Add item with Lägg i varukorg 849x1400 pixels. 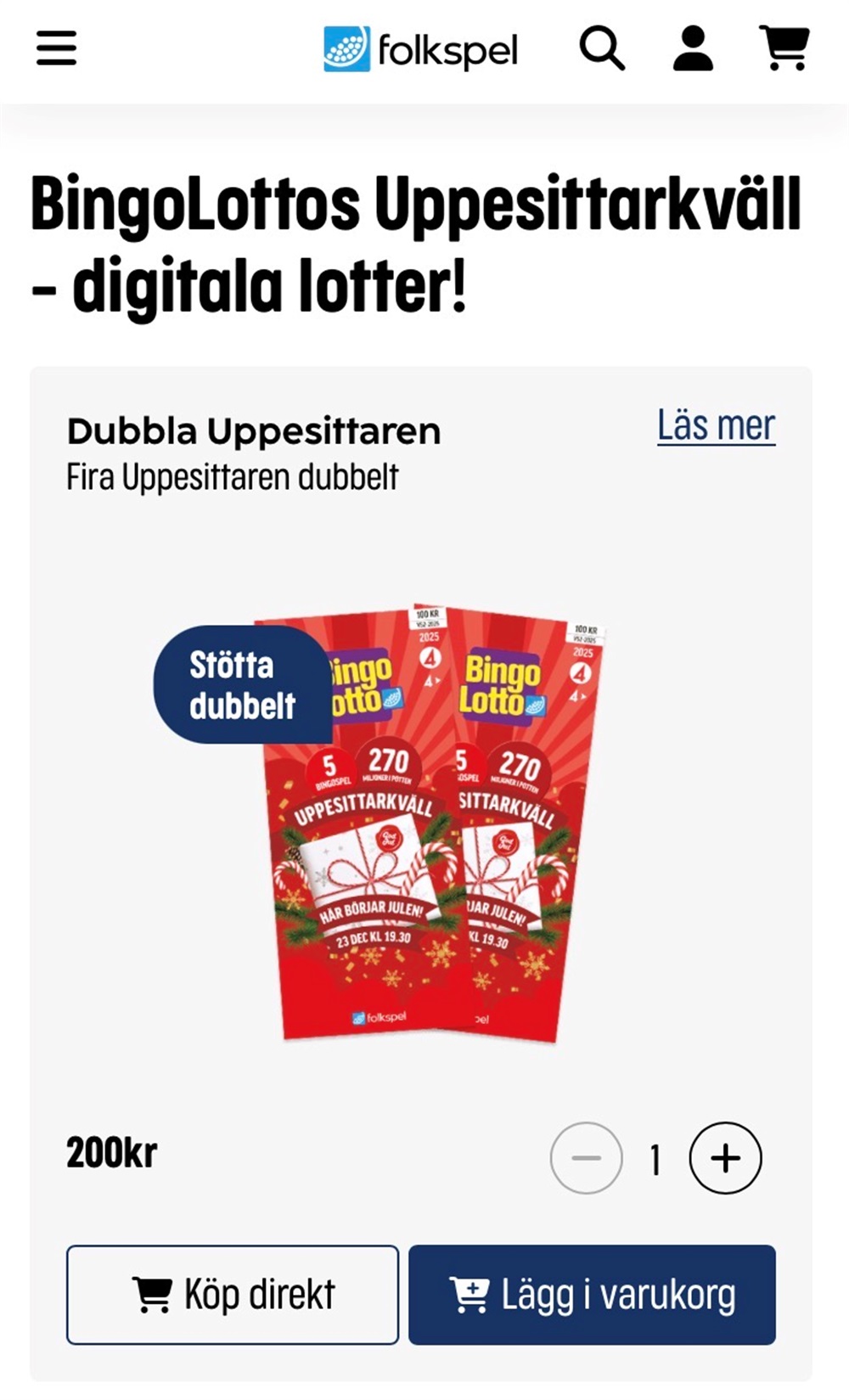592,1295
